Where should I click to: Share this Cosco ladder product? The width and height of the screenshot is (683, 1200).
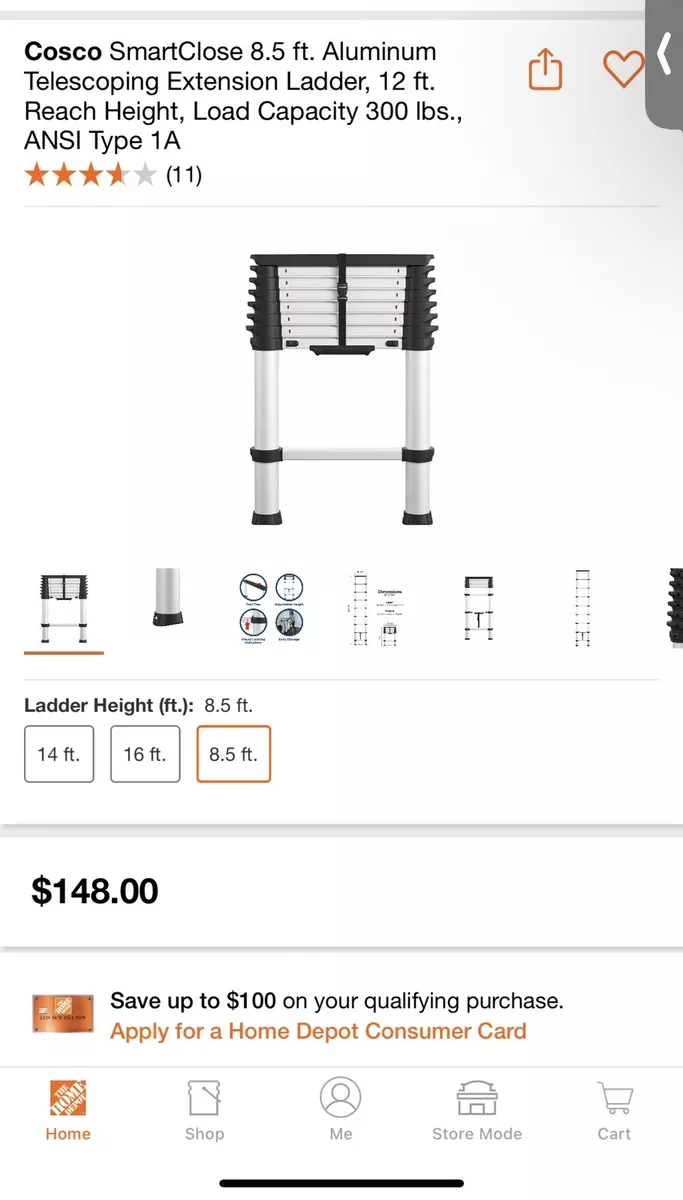pyautogui.click(x=545, y=70)
